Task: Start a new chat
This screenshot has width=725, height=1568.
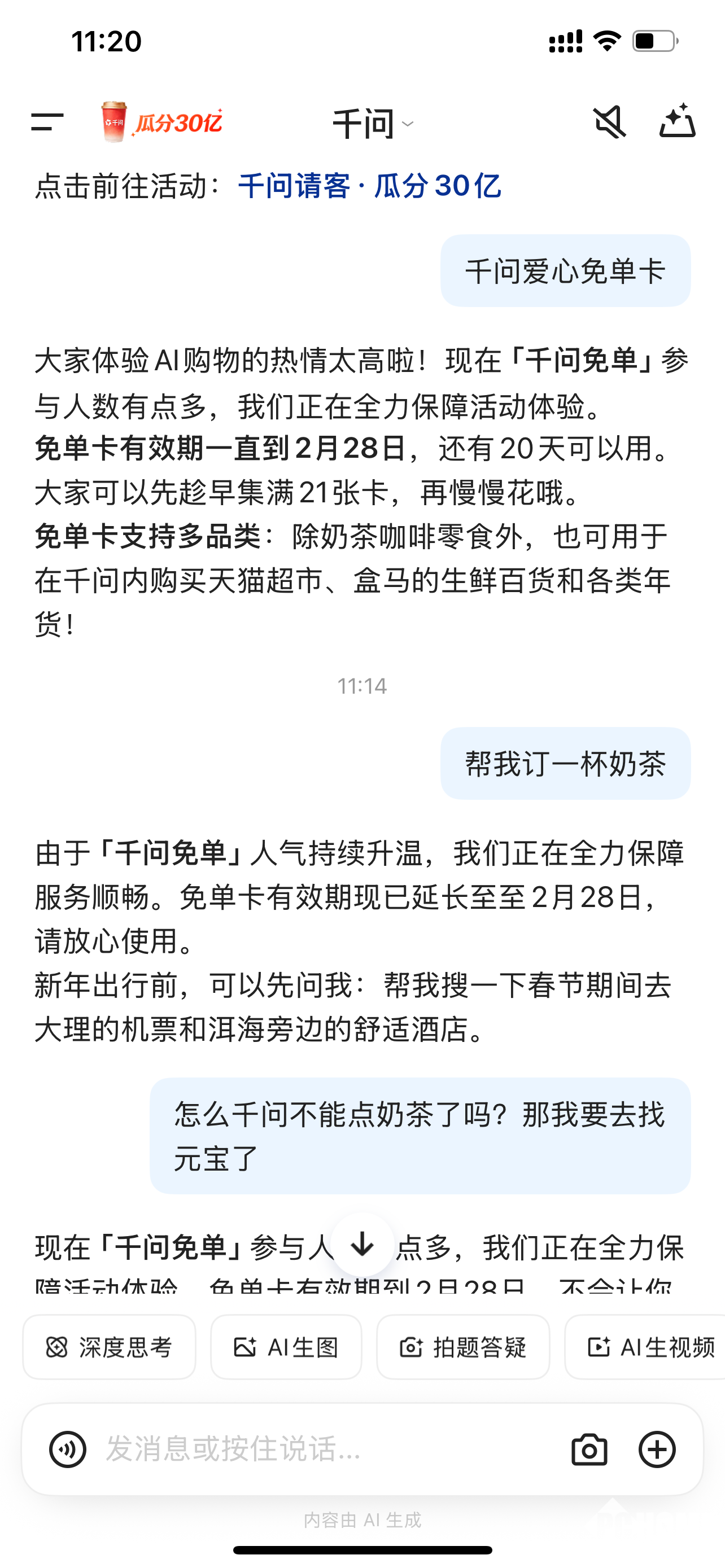Action: click(677, 121)
